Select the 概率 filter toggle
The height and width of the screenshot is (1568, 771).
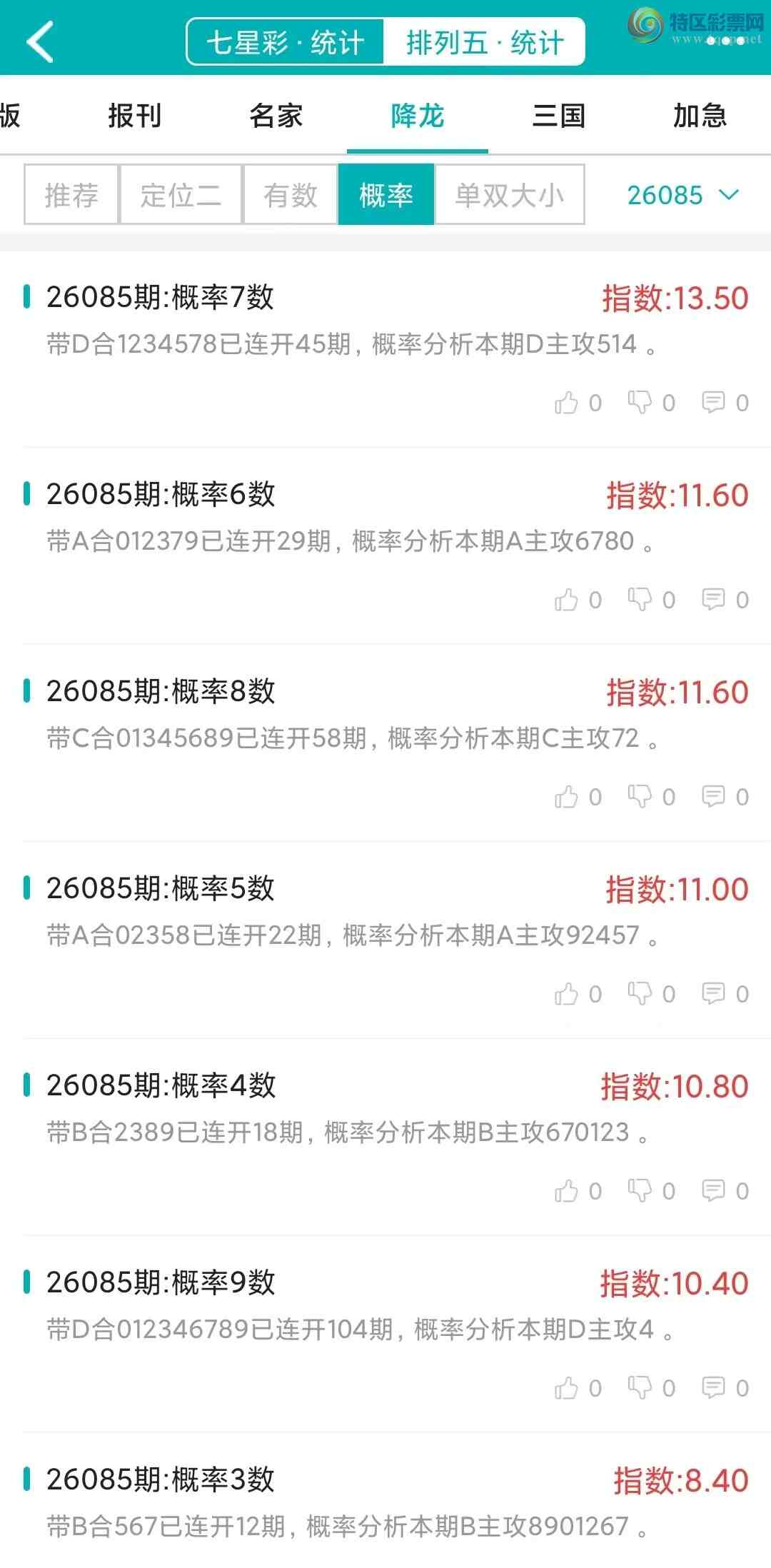(385, 196)
